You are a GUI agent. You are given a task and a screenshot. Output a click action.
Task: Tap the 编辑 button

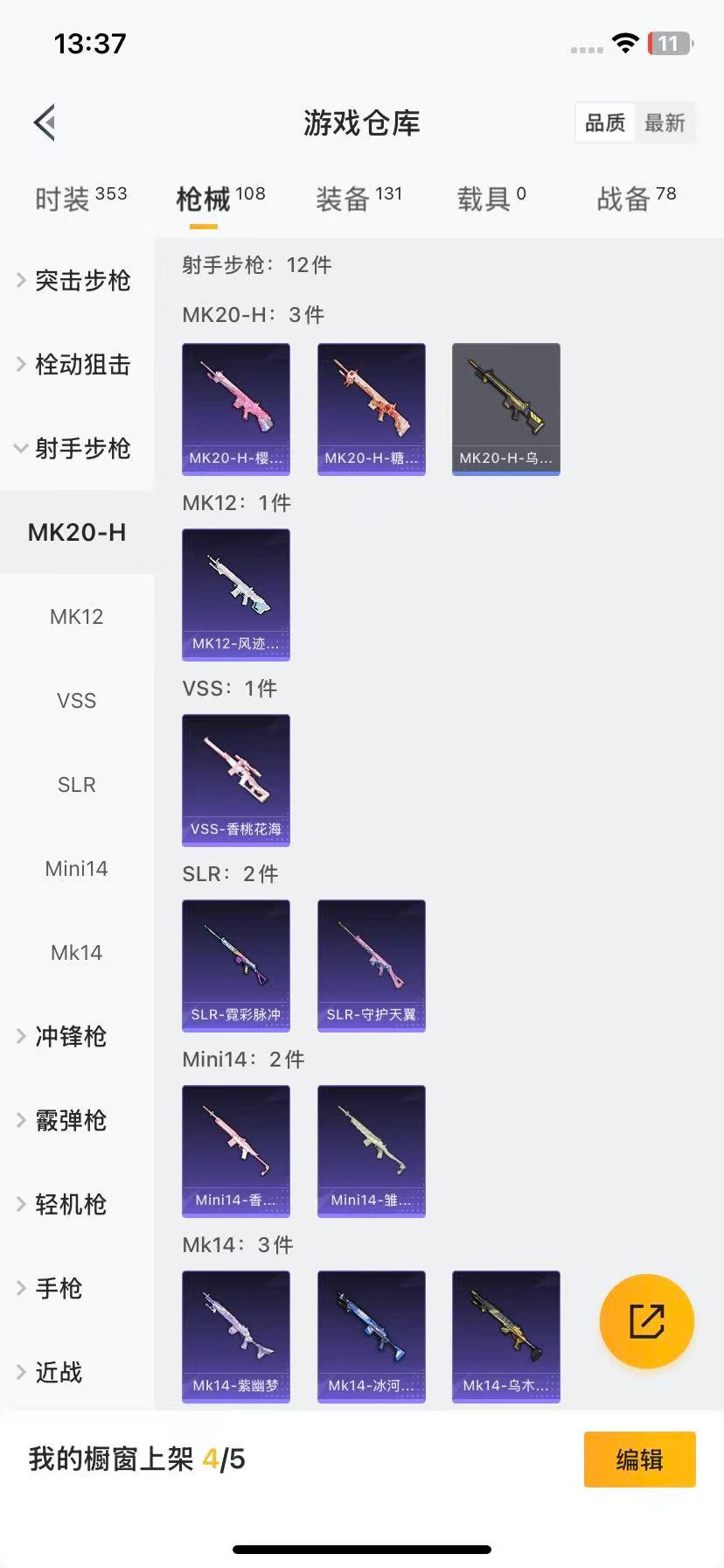click(x=639, y=1459)
